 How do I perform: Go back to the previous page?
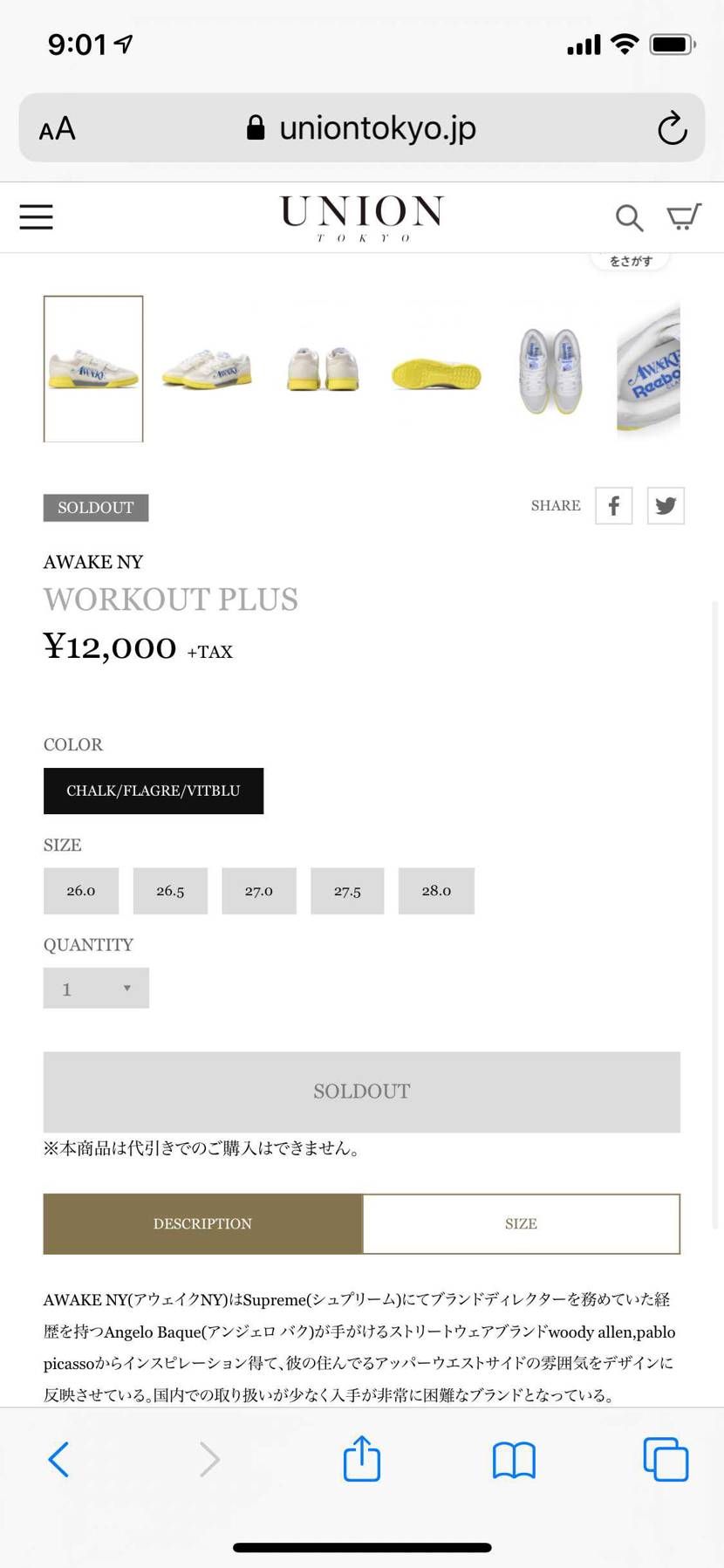tap(58, 1459)
